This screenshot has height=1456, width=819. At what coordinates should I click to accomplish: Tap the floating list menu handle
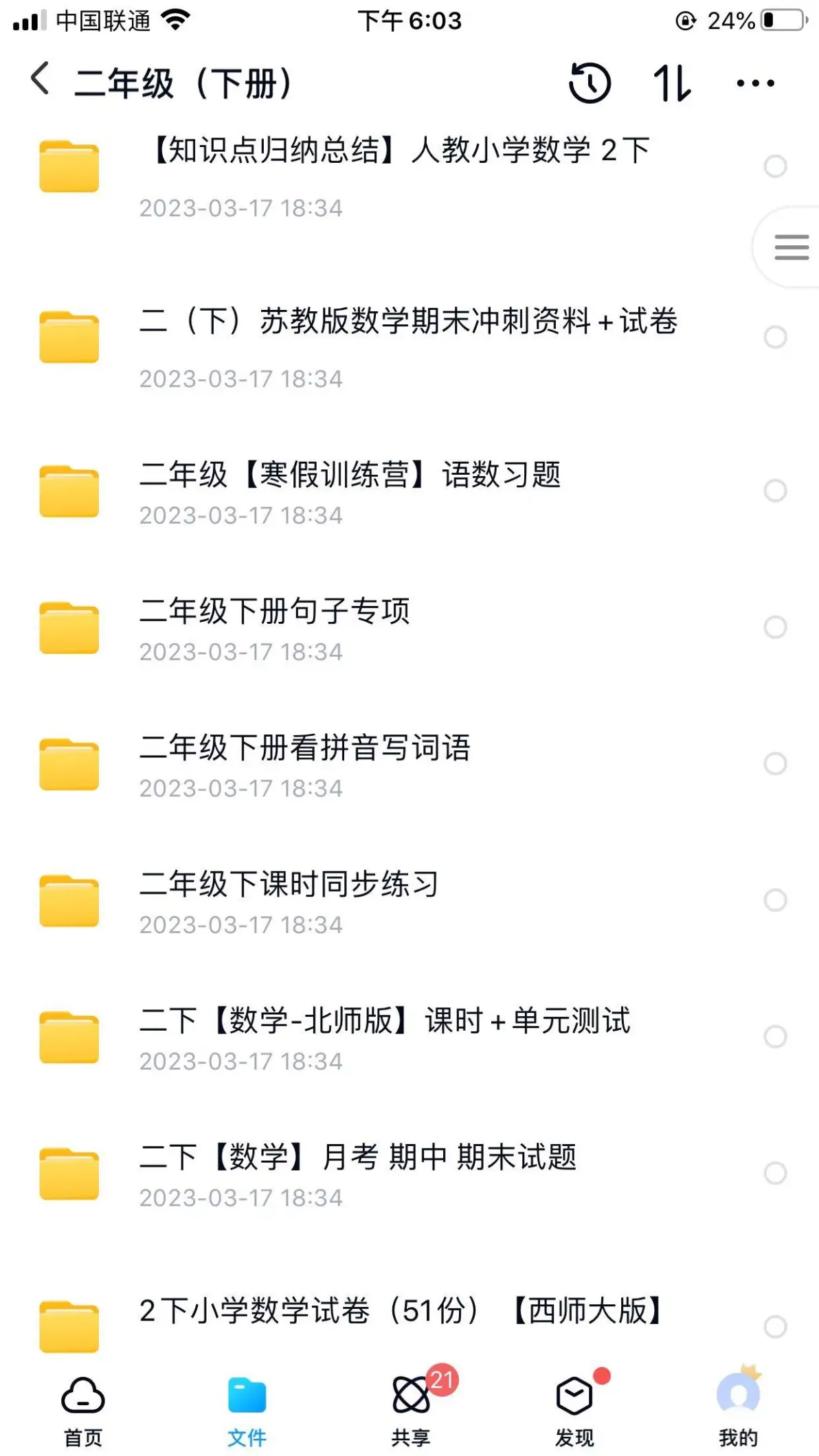791,247
